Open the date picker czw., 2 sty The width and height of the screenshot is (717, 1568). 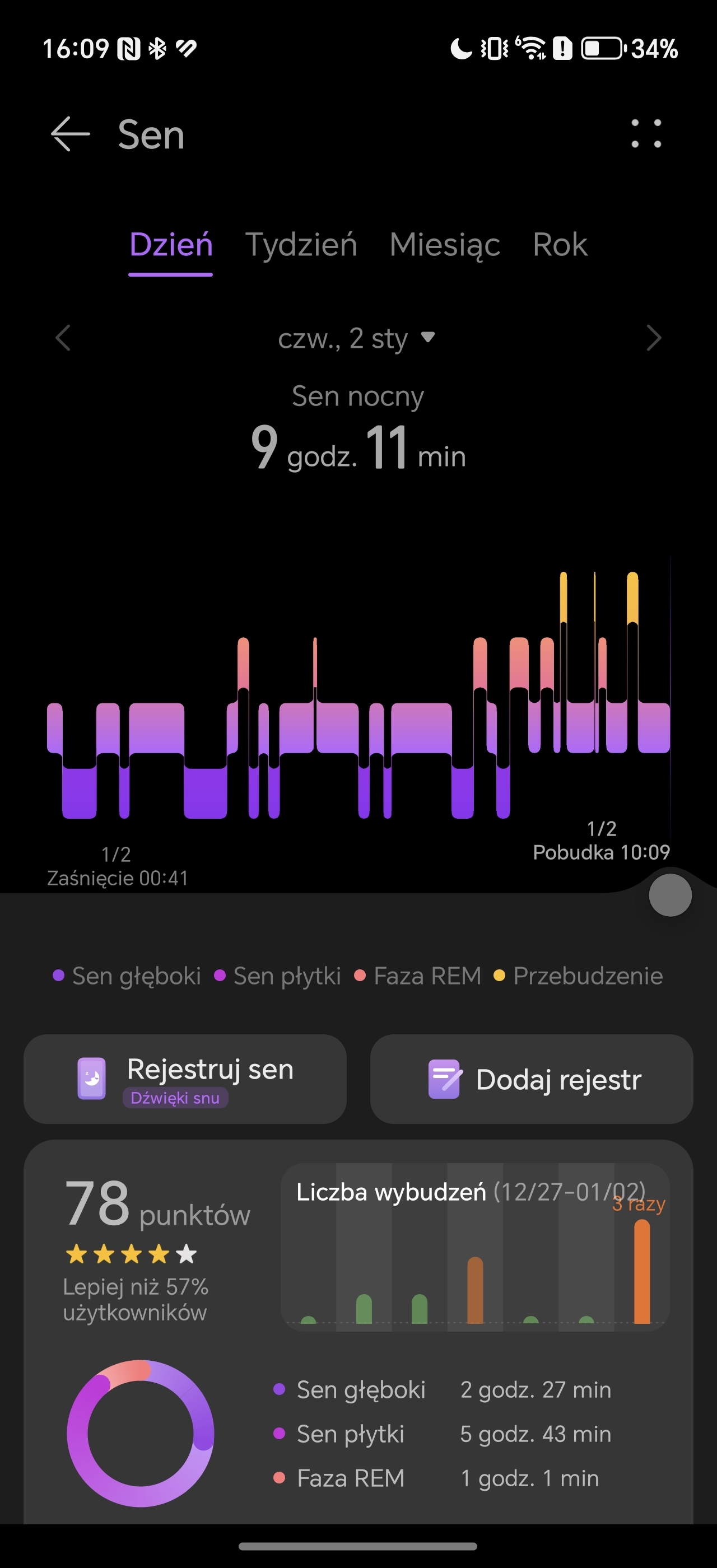(x=357, y=338)
